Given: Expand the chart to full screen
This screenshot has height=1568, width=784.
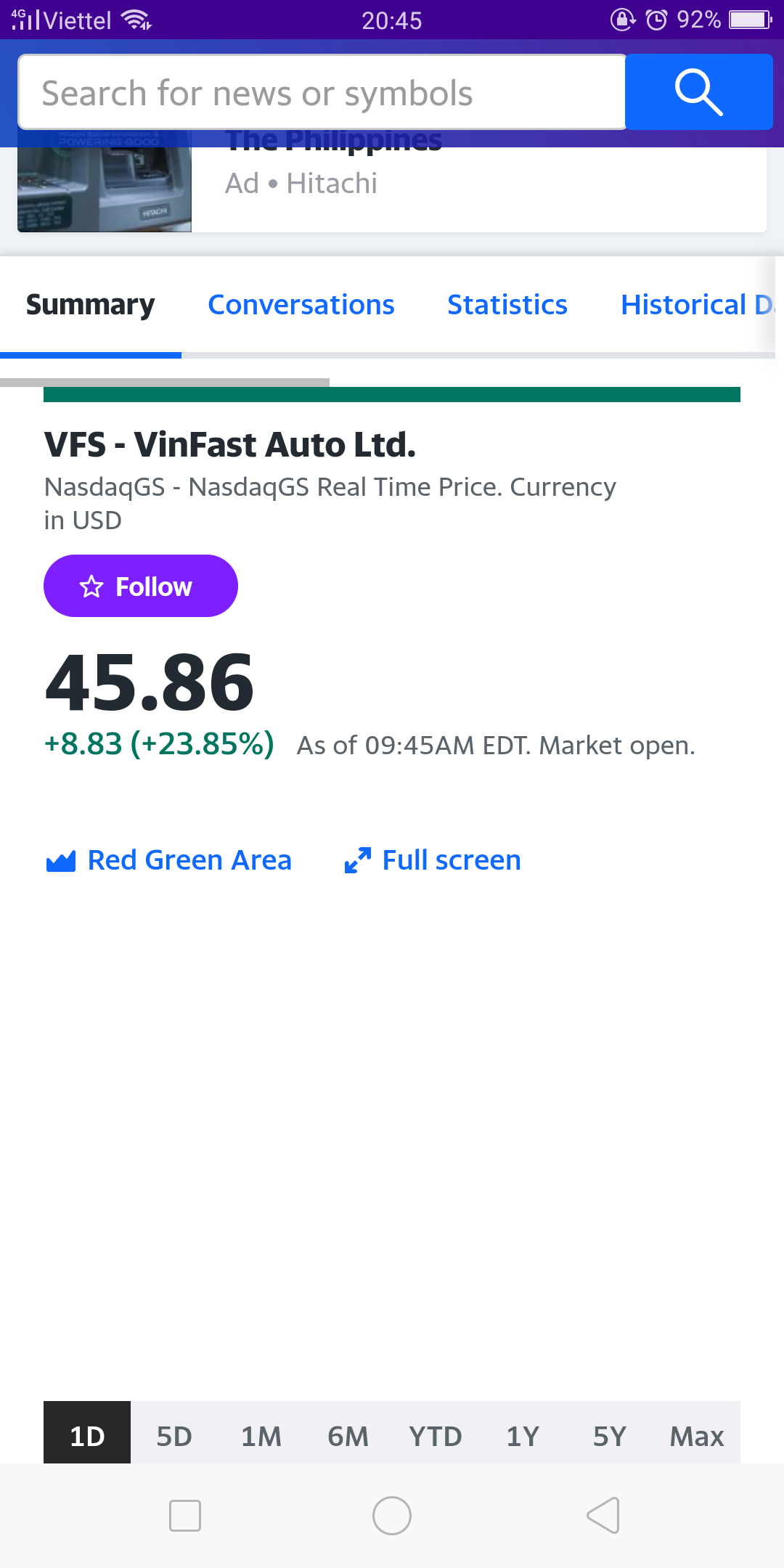Looking at the screenshot, I should click(433, 860).
